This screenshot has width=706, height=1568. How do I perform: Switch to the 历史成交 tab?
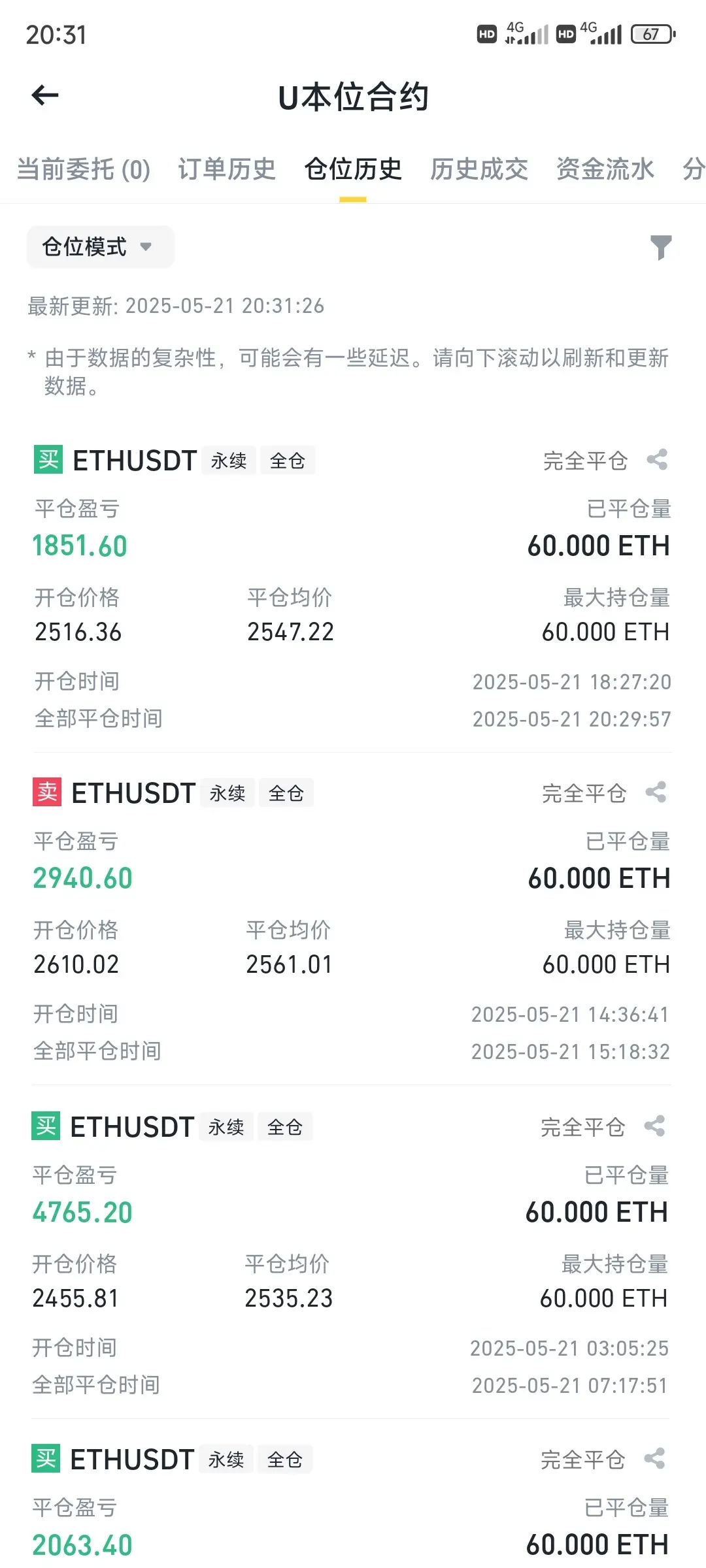[x=479, y=169]
